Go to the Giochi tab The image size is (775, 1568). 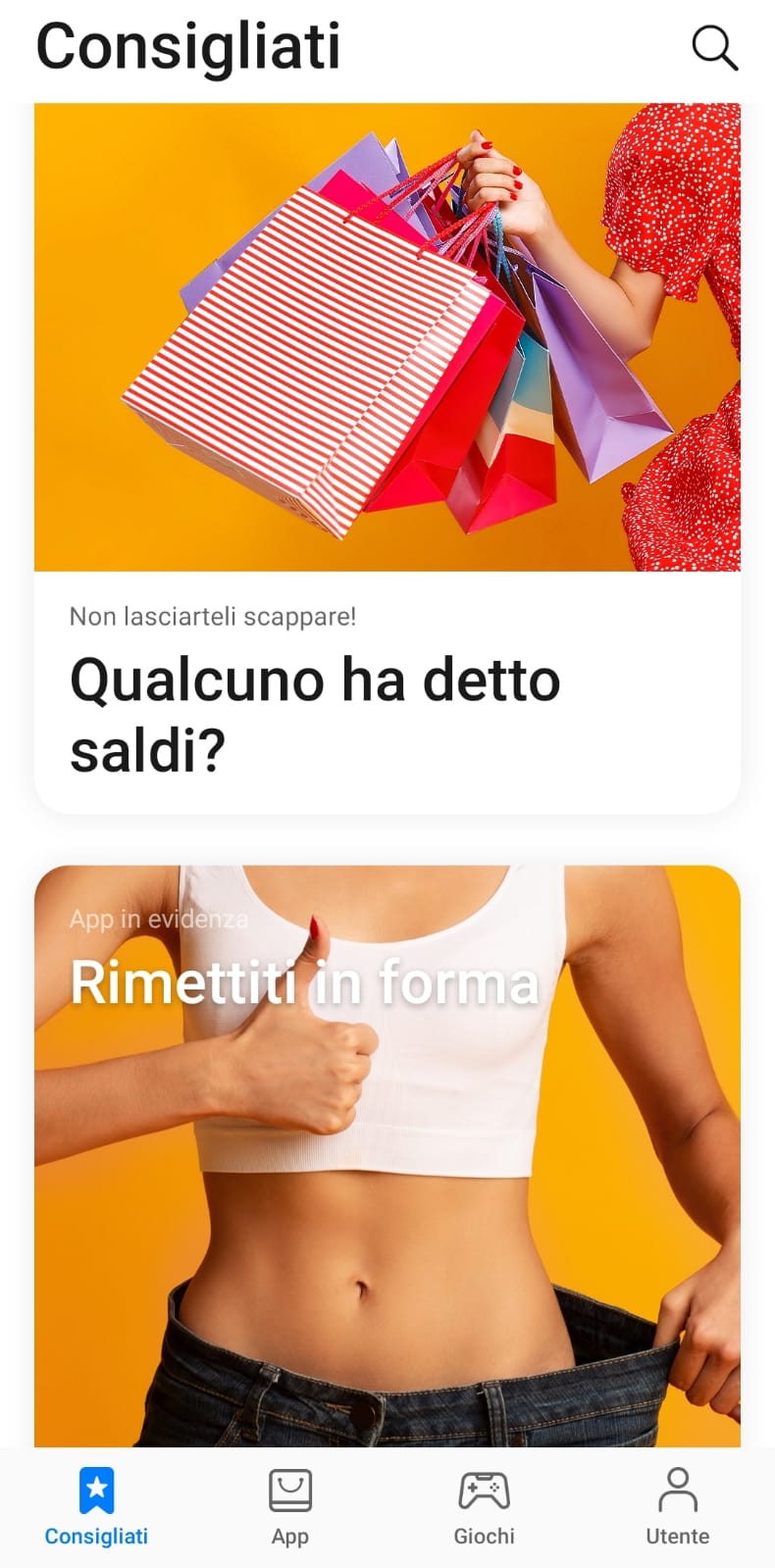[484, 1506]
